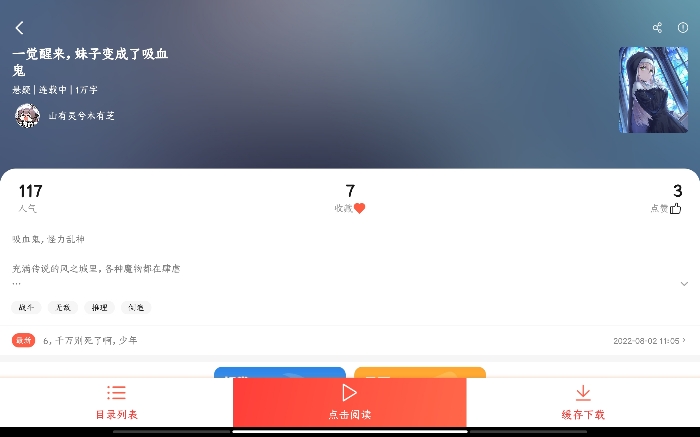Open latest chapter 6, 千万别死了啊, 少年
The image size is (700, 437).
pos(90,341)
